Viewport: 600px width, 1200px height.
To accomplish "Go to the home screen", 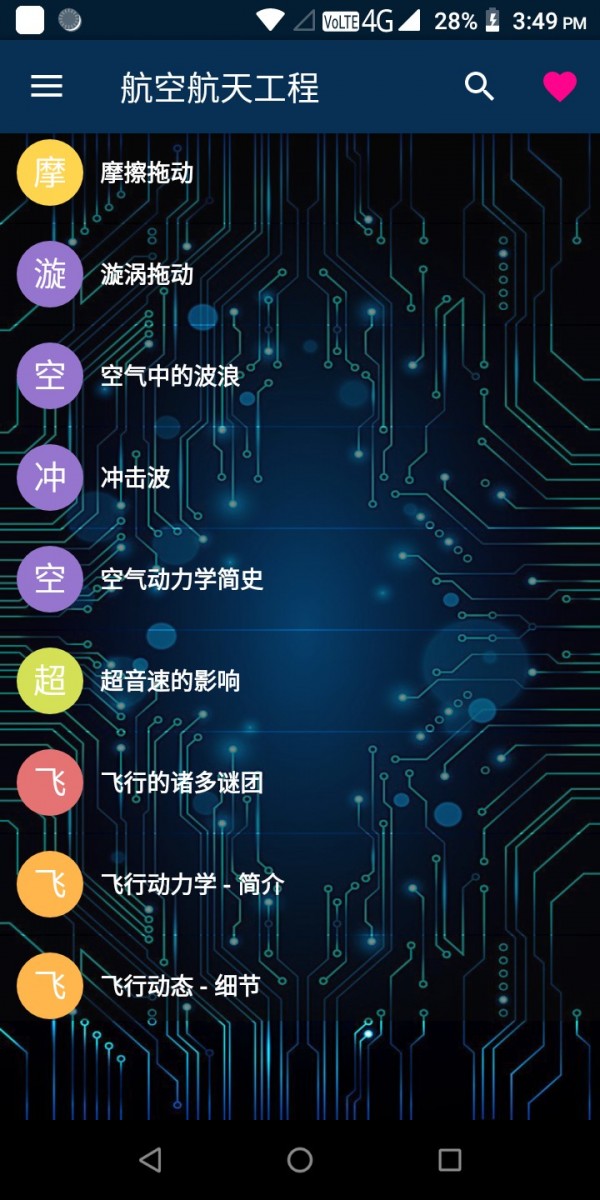I will tap(300, 1160).
